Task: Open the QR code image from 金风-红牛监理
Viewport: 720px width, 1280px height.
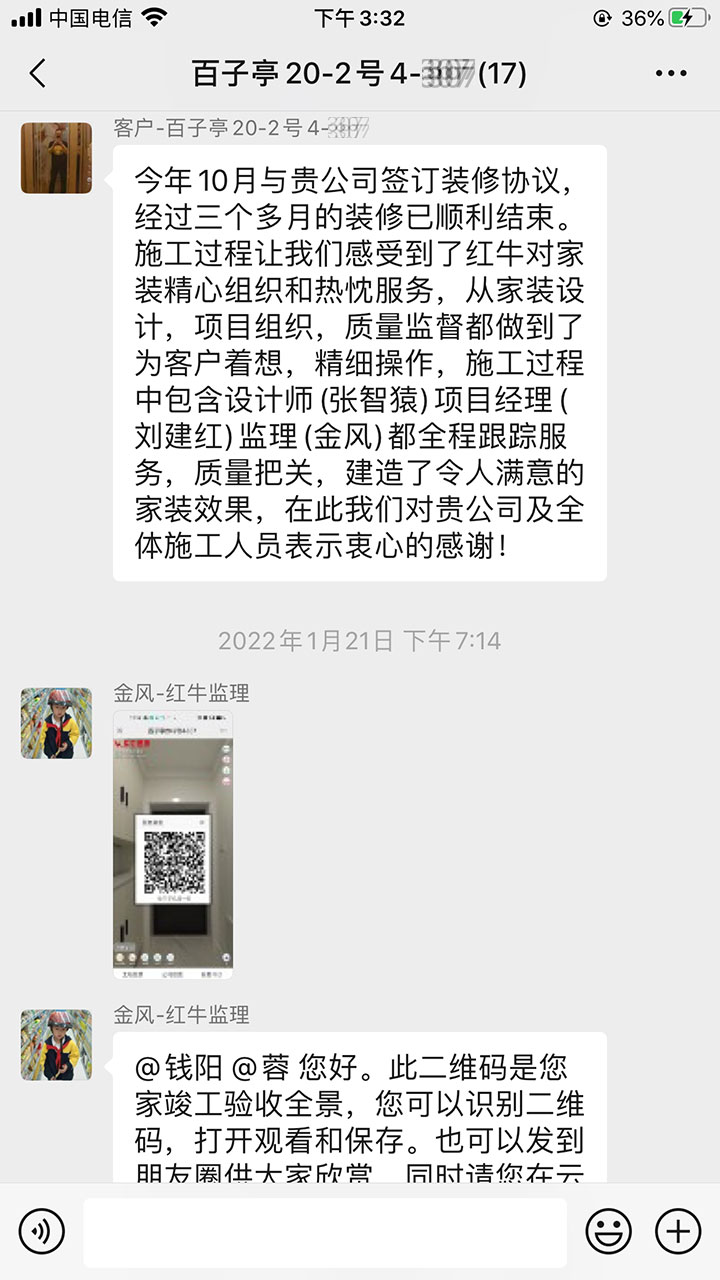Action: point(172,845)
